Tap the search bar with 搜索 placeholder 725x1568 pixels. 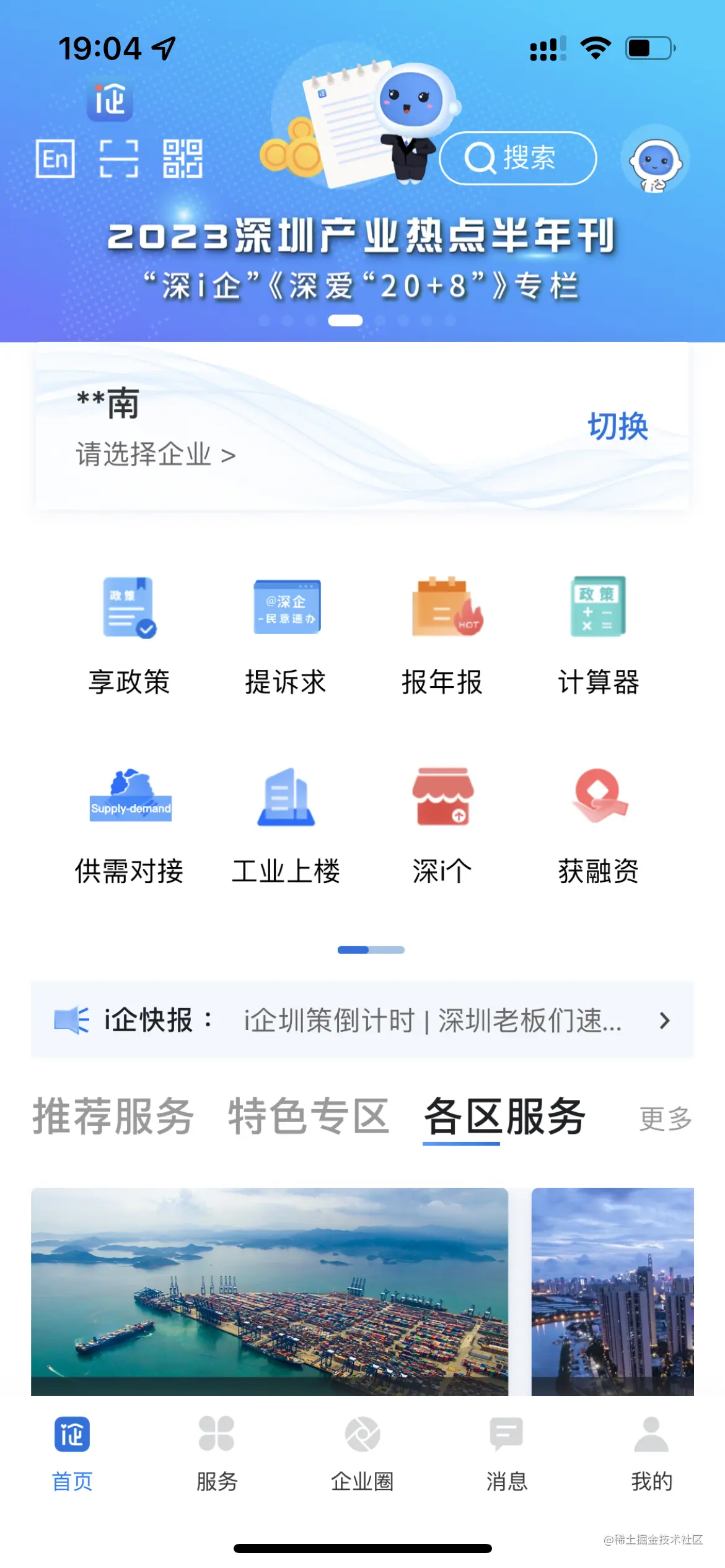click(518, 159)
